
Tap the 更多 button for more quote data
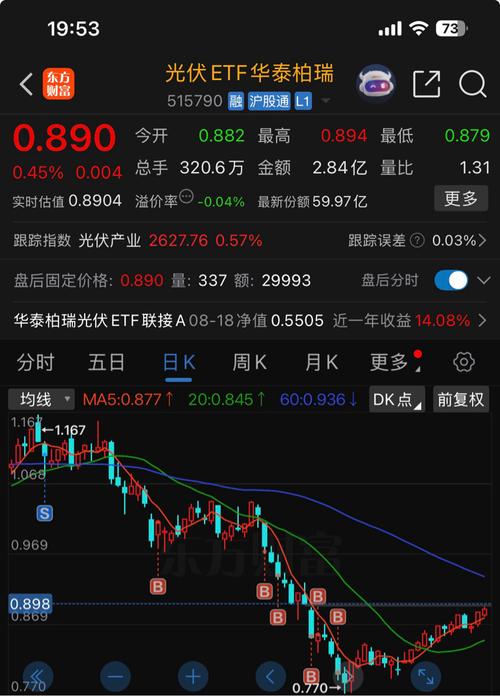(x=461, y=198)
